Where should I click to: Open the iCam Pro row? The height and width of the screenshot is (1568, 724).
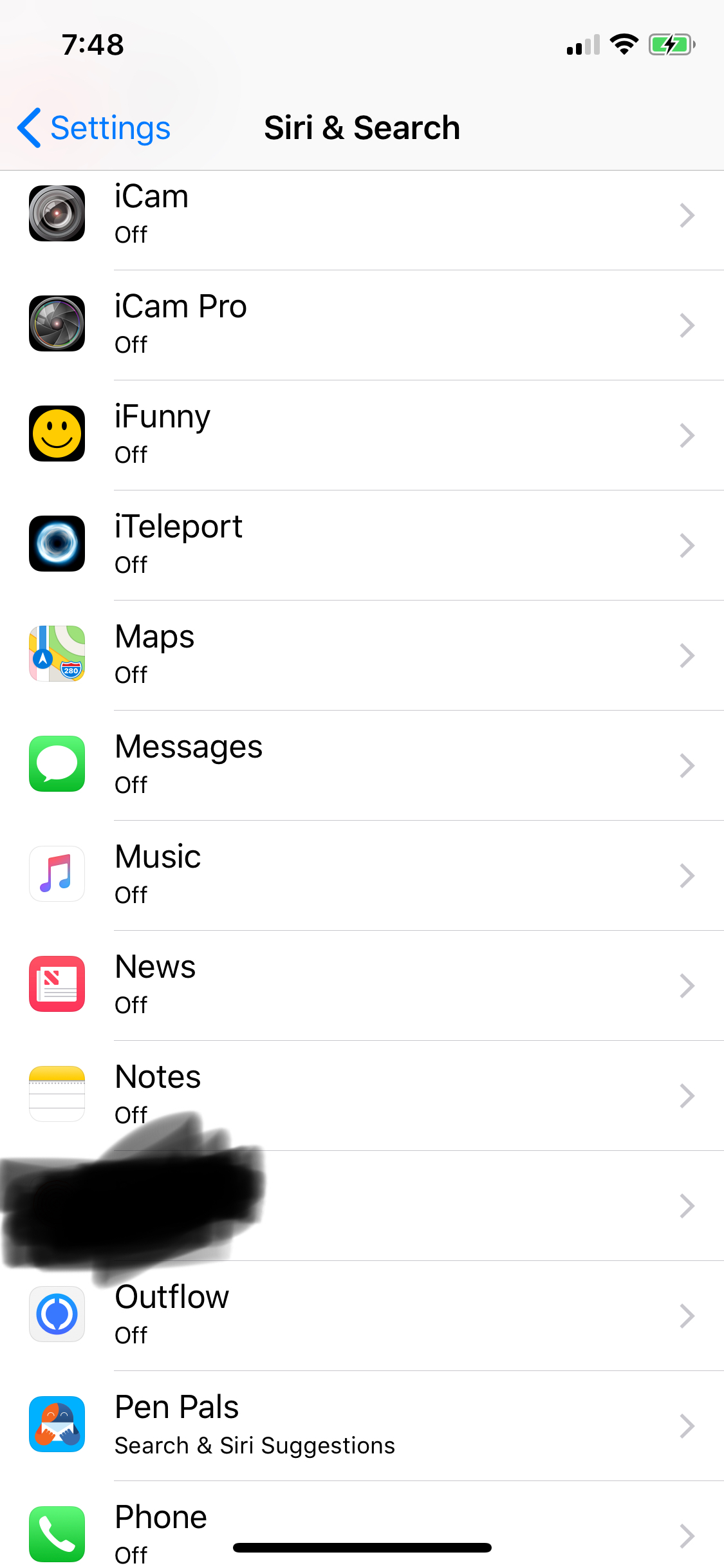pyautogui.click(x=362, y=325)
